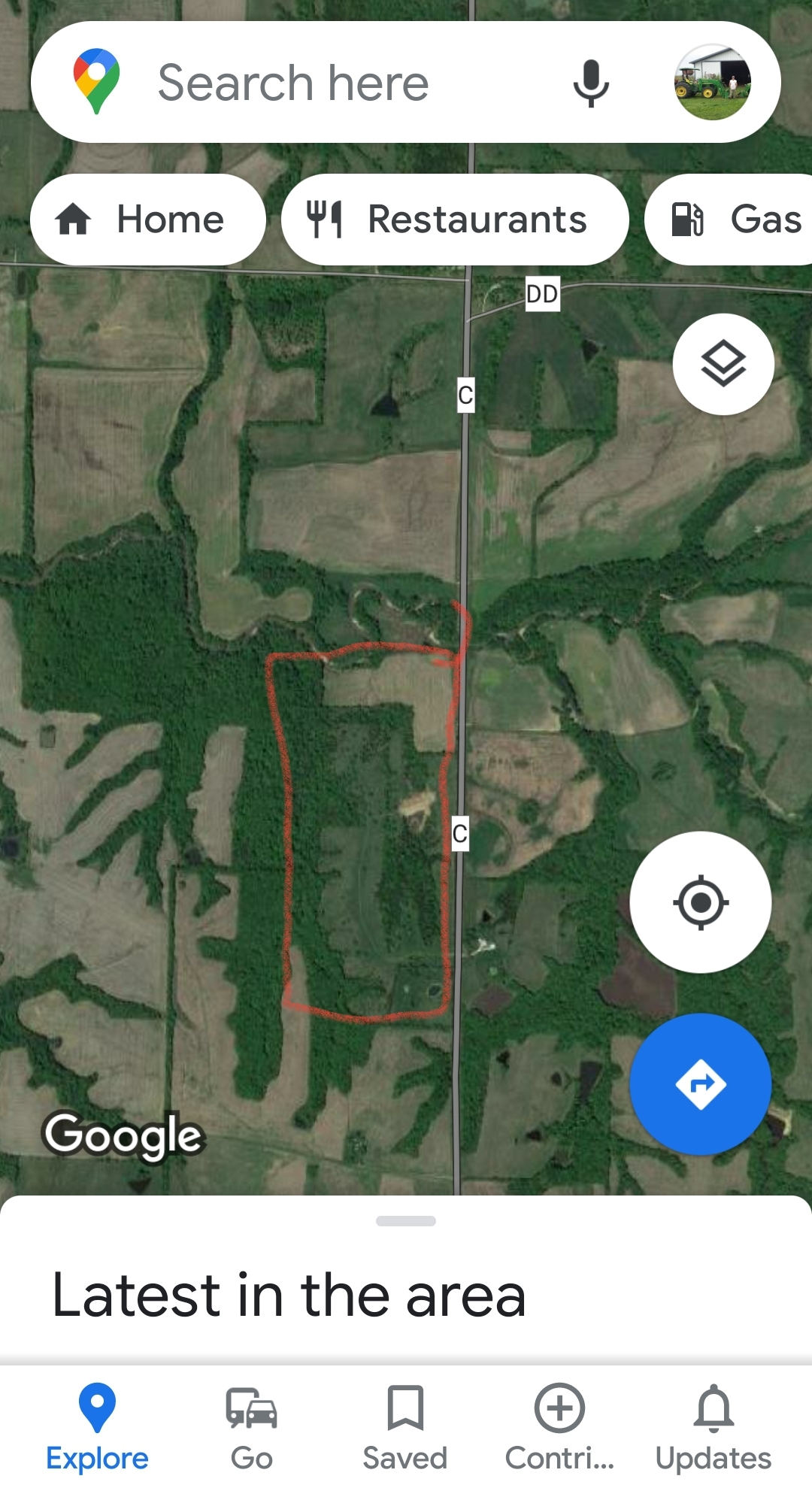Select the Restaurants chip

coord(455,220)
